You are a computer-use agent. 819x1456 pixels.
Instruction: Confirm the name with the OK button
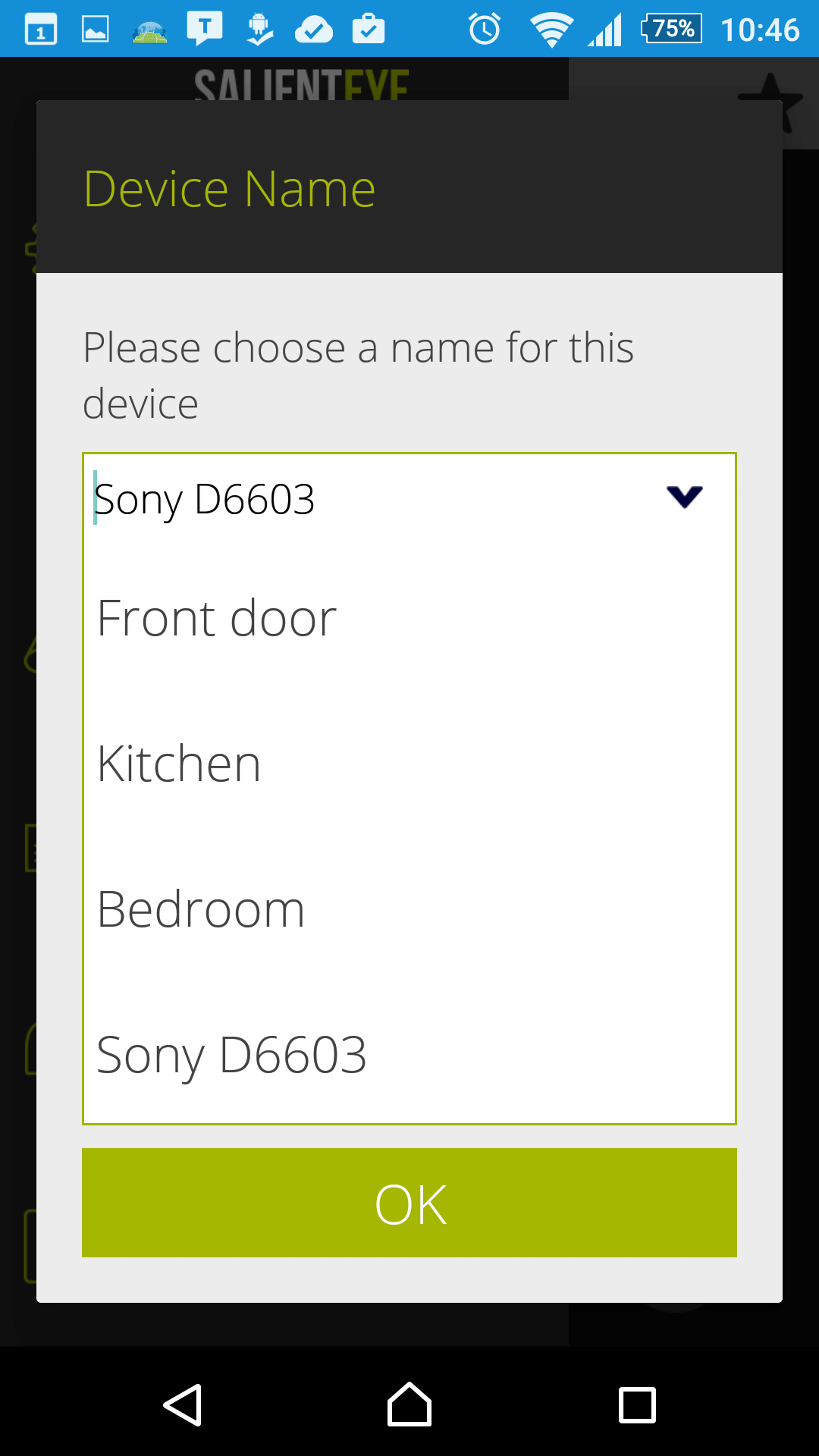pos(409,1203)
